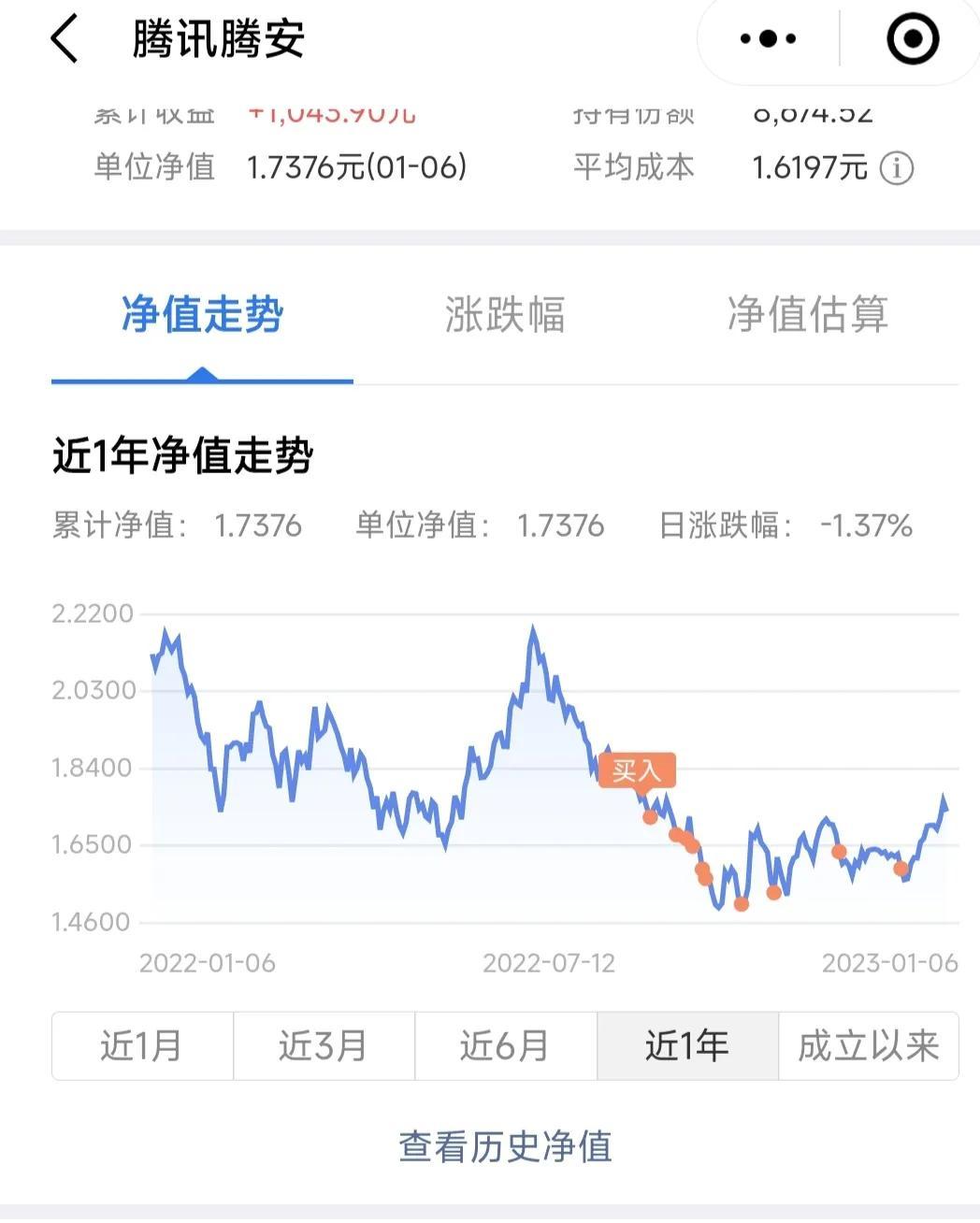The image size is (980, 1223).
Task: Go back using the top-left arrow
Action: 64,40
